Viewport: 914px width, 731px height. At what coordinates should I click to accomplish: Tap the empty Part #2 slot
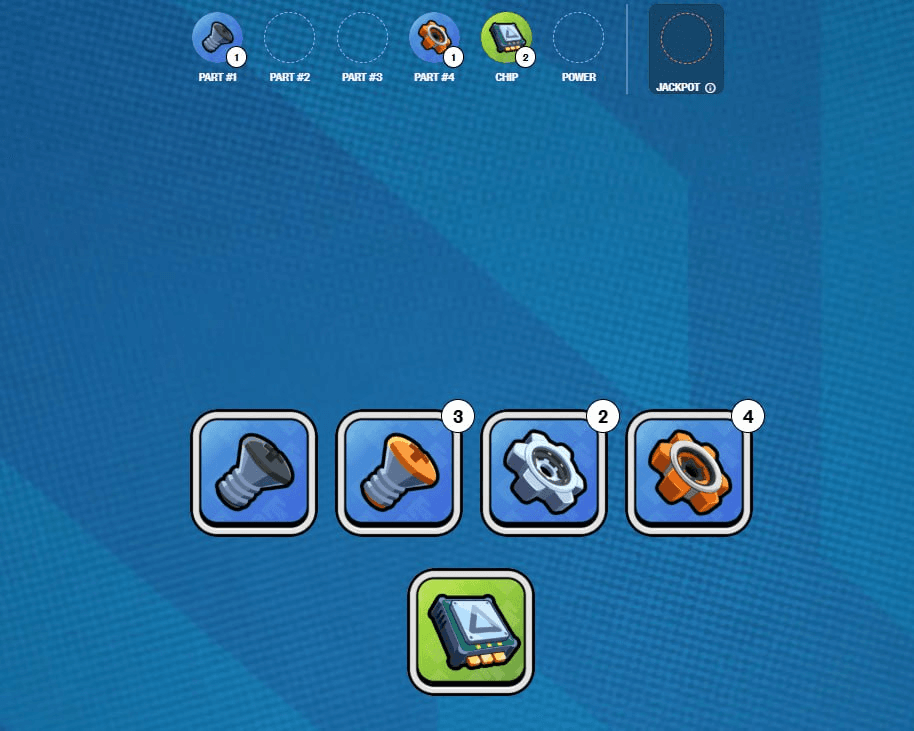[289, 38]
